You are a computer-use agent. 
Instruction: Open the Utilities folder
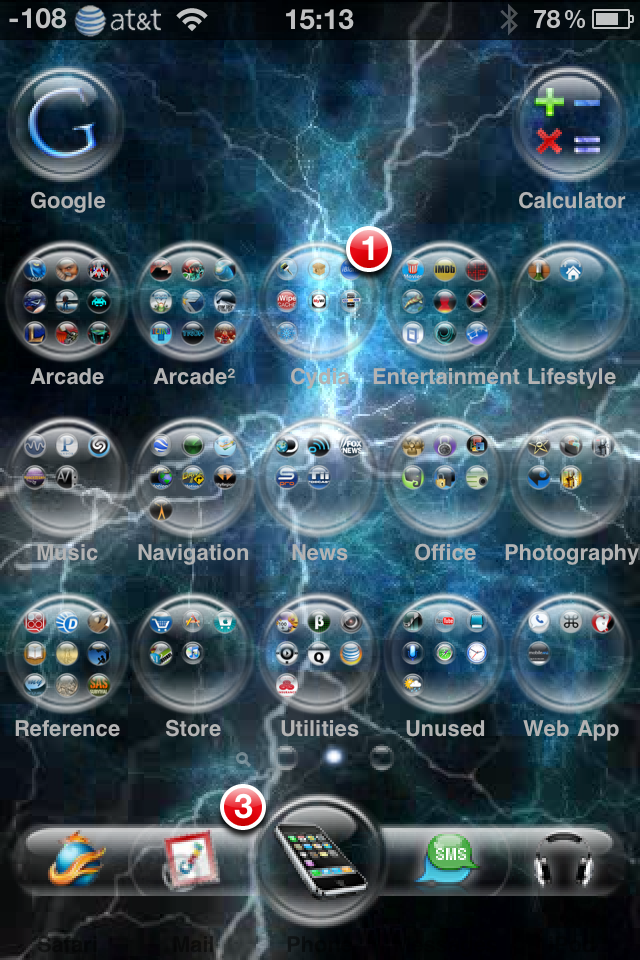click(319, 655)
